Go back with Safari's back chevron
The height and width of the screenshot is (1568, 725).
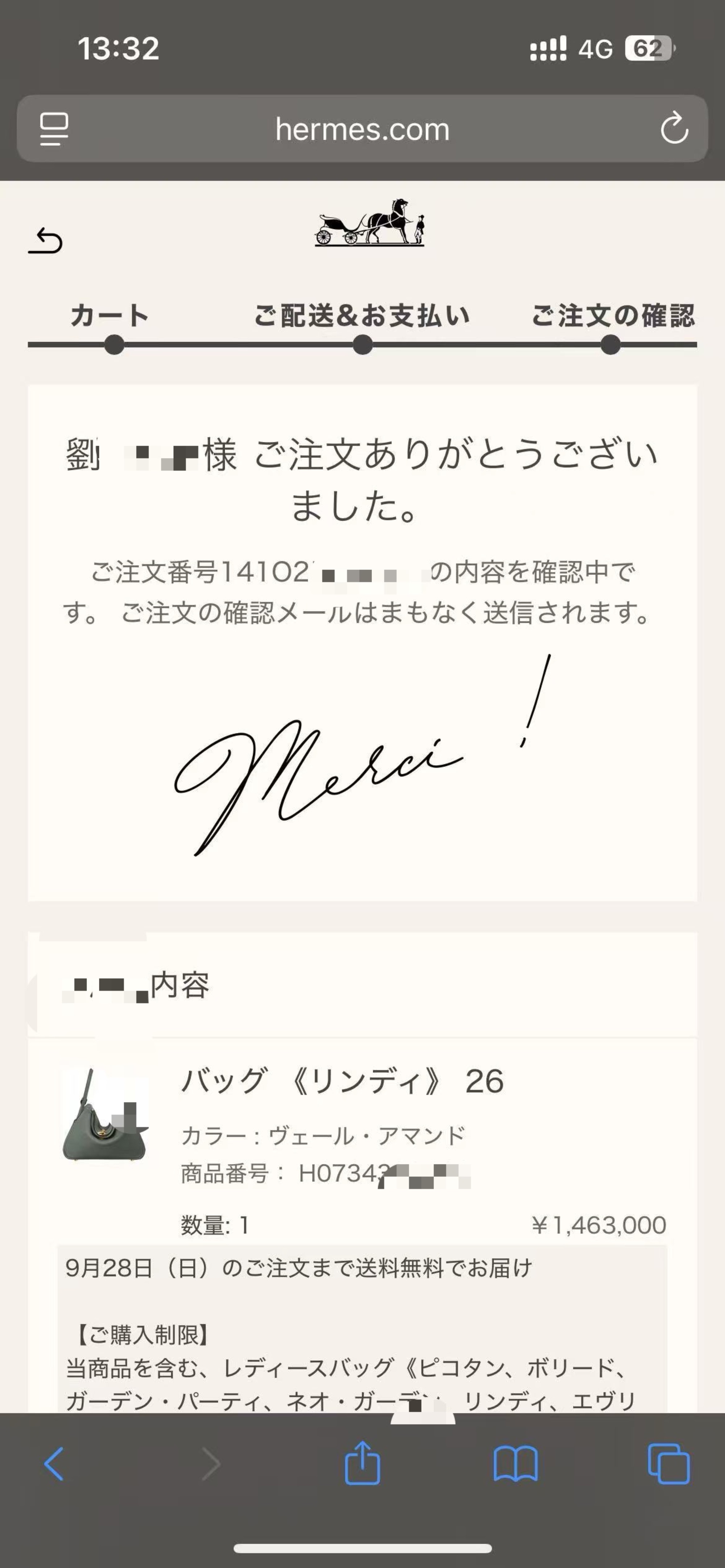coord(54,1464)
